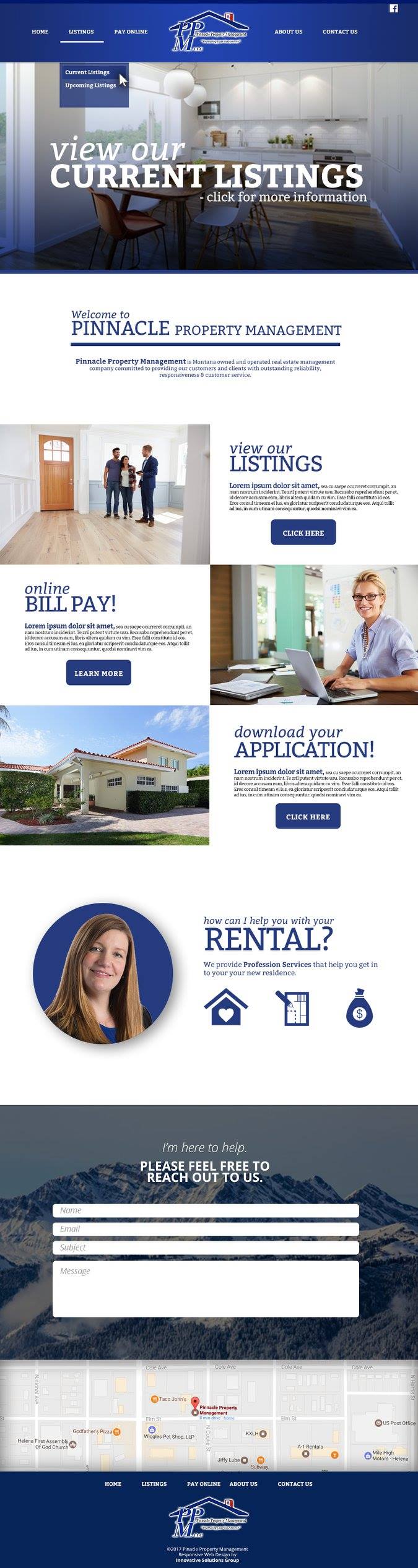Open the Facebook icon in header
Viewport: 418px width, 1568px height.
(393, 8)
